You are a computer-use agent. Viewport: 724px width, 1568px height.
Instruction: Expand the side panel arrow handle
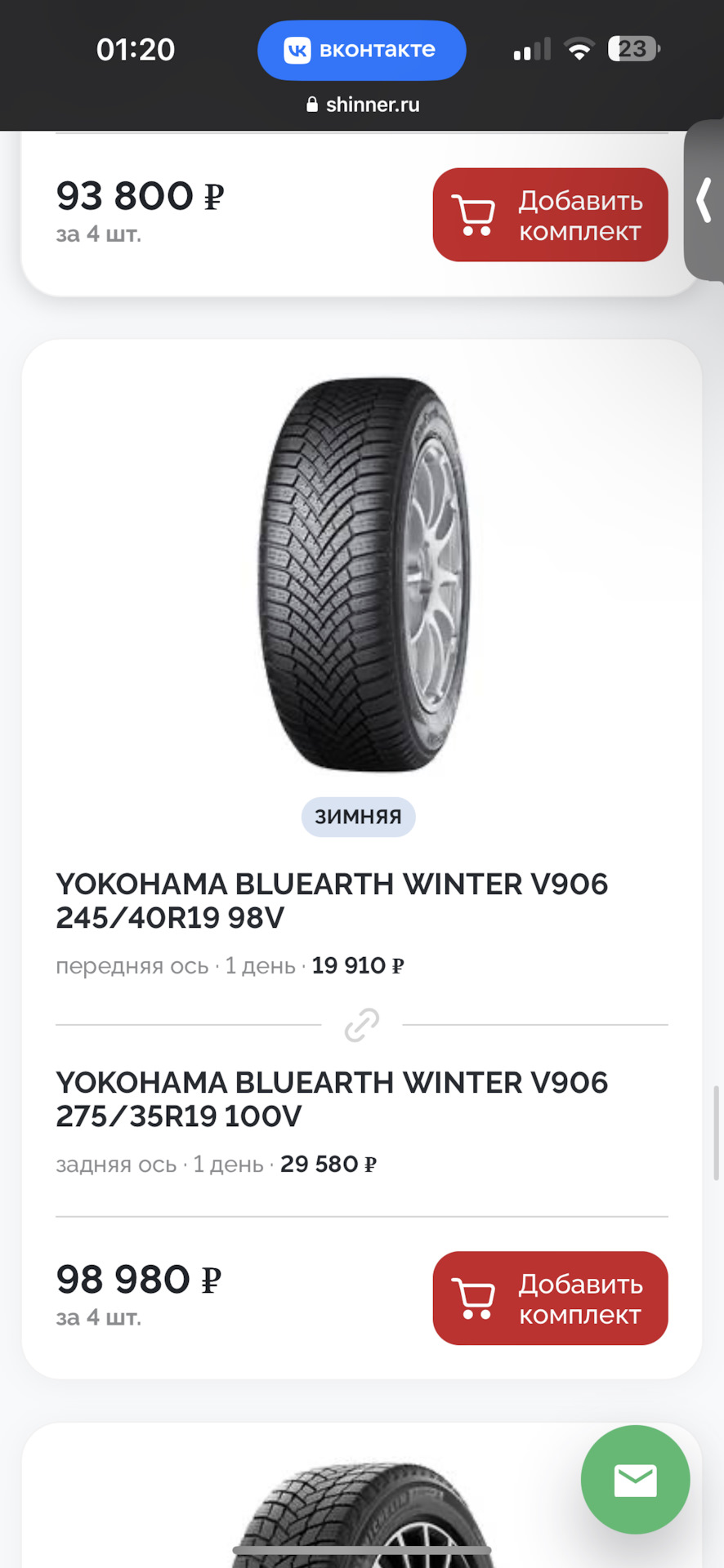click(x=704, y=201)
